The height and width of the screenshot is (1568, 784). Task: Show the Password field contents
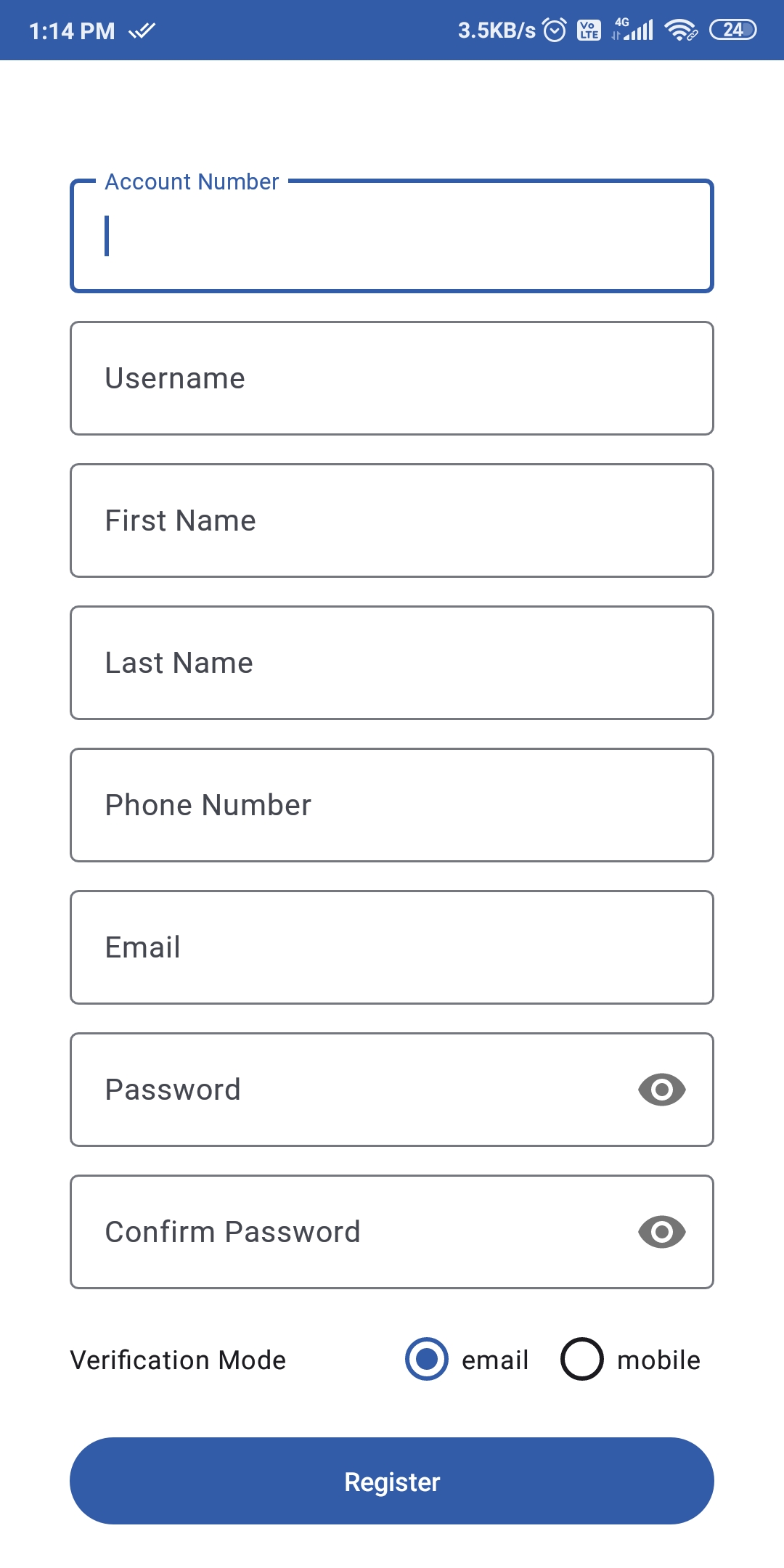(661, 1089)
